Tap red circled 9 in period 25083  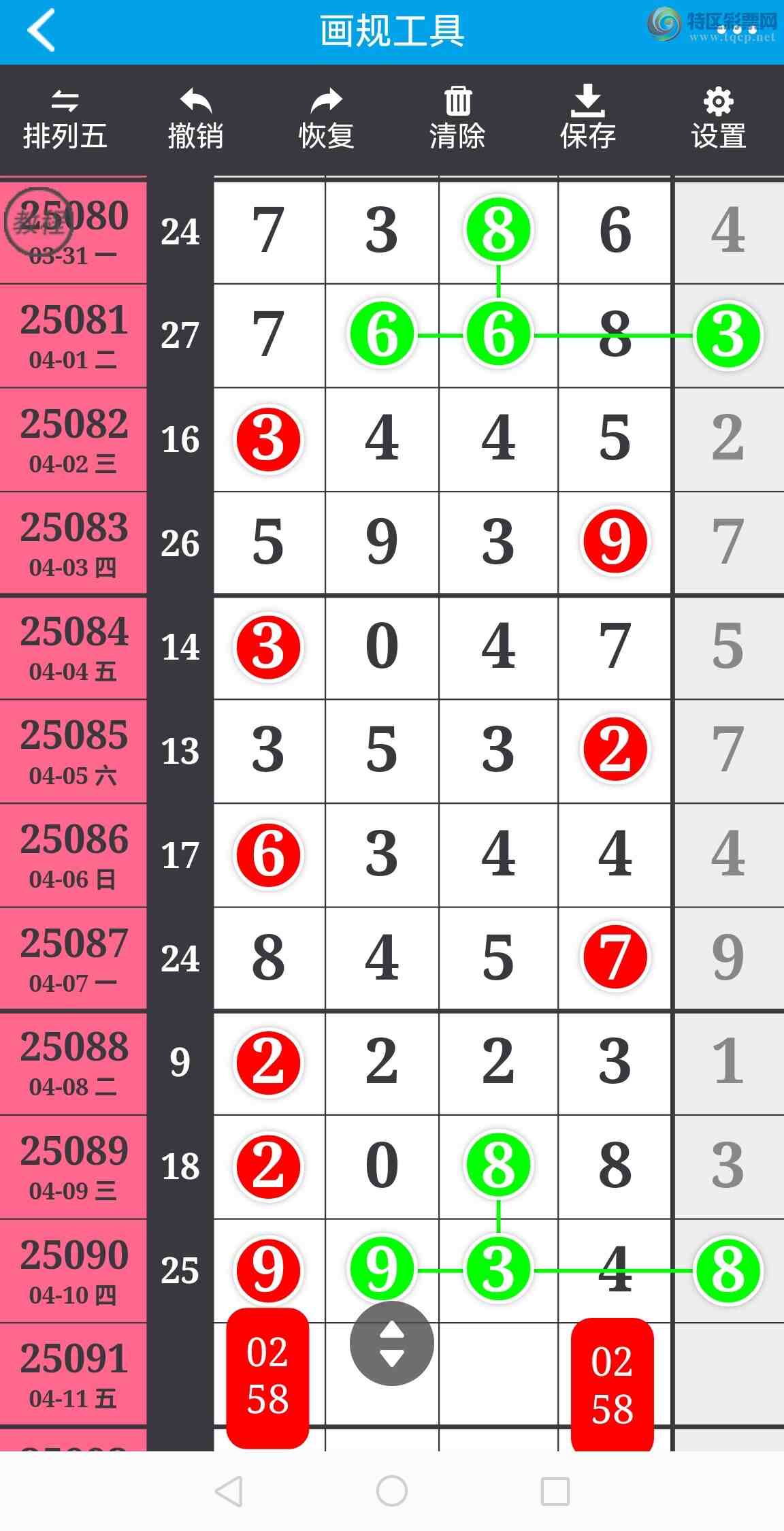[x=615, y=542]
